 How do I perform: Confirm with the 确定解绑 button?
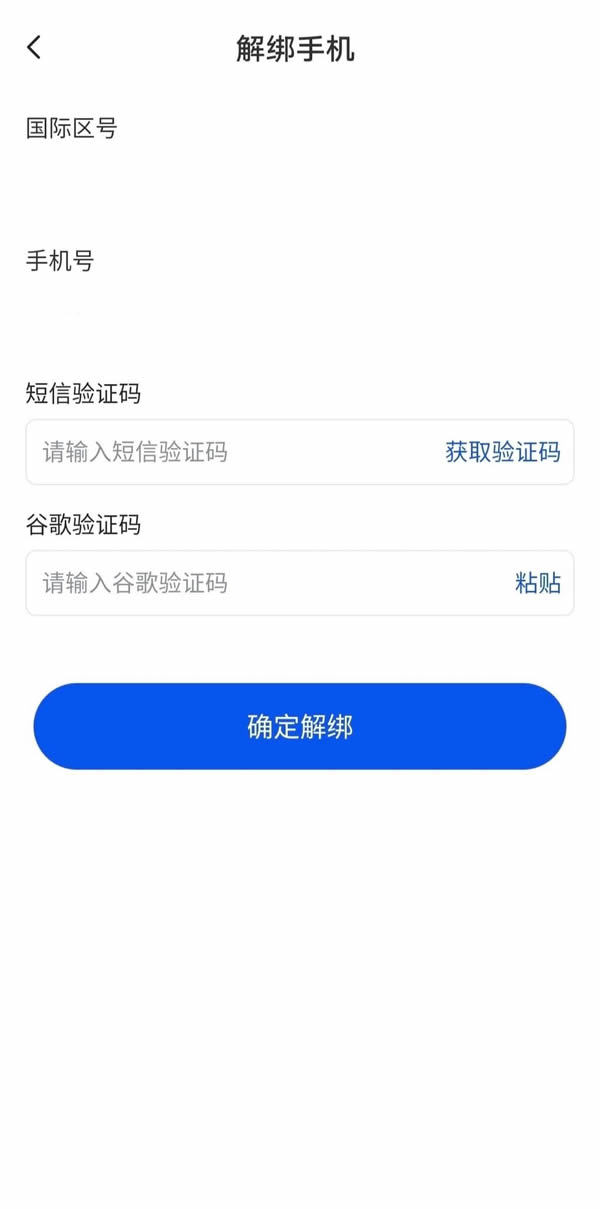300,726
